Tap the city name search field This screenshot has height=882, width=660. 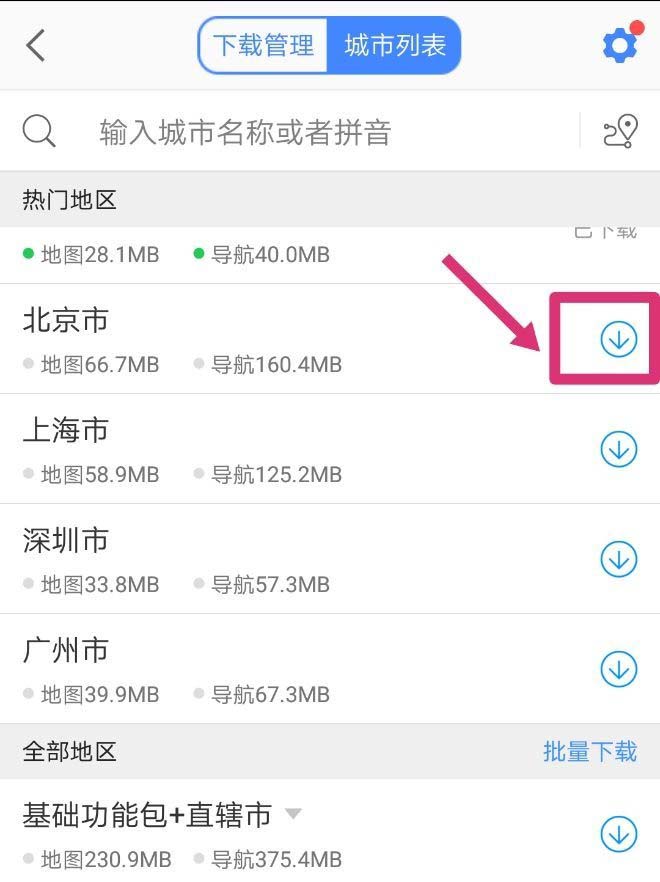click(300, 131)
